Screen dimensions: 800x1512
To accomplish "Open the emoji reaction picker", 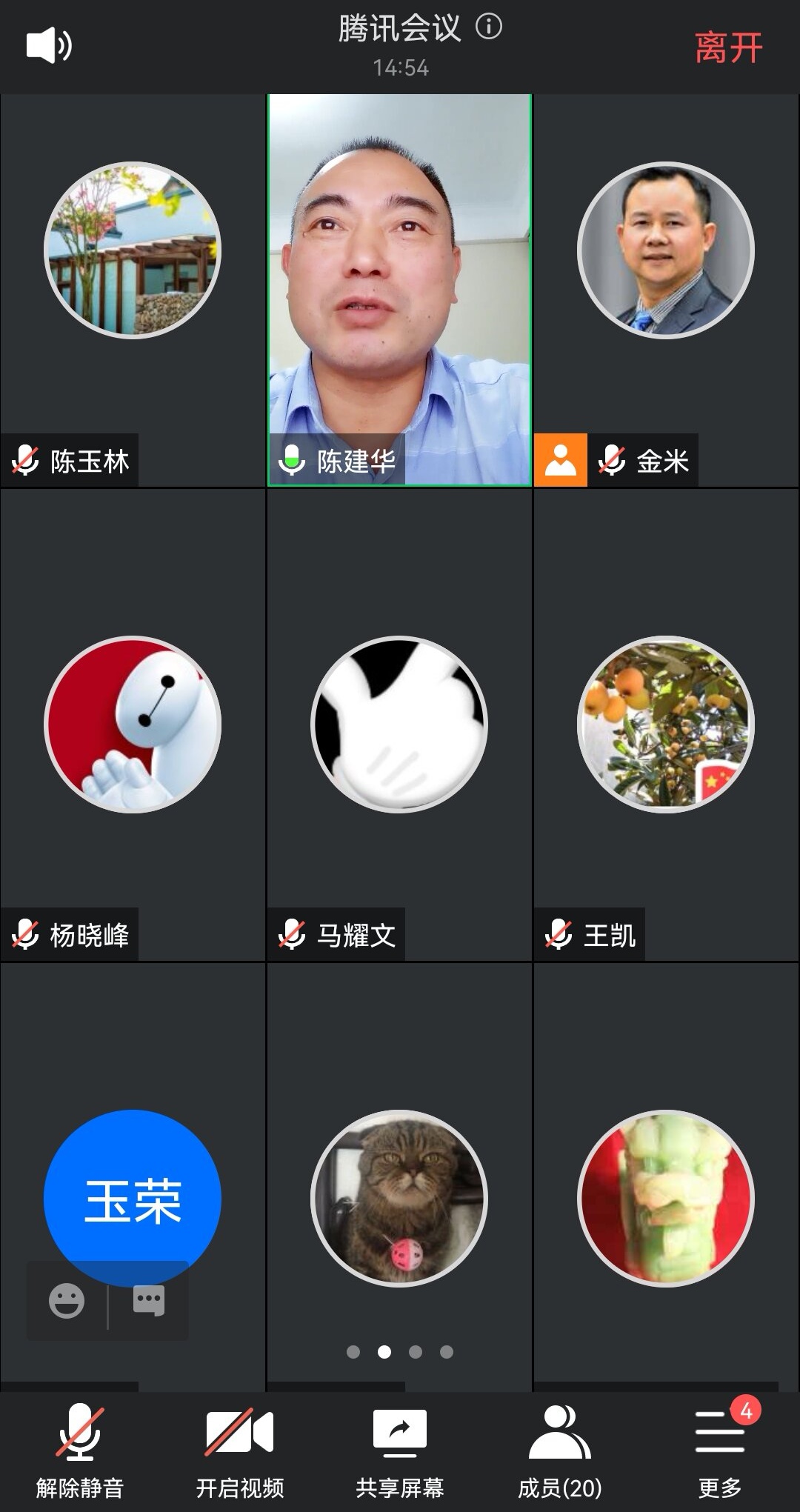I will 67,1301.
